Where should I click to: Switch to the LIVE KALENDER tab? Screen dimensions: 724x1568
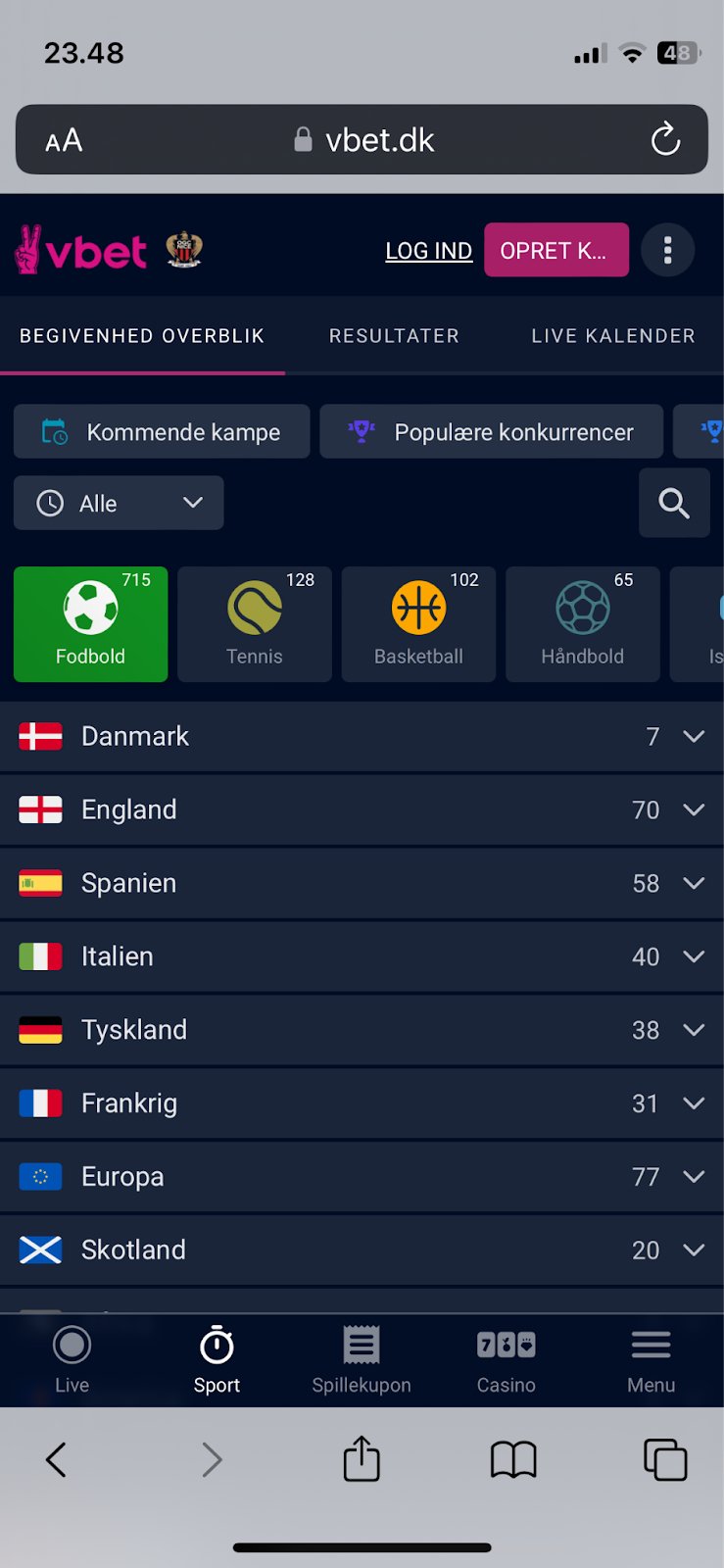(x=612, y=336)
